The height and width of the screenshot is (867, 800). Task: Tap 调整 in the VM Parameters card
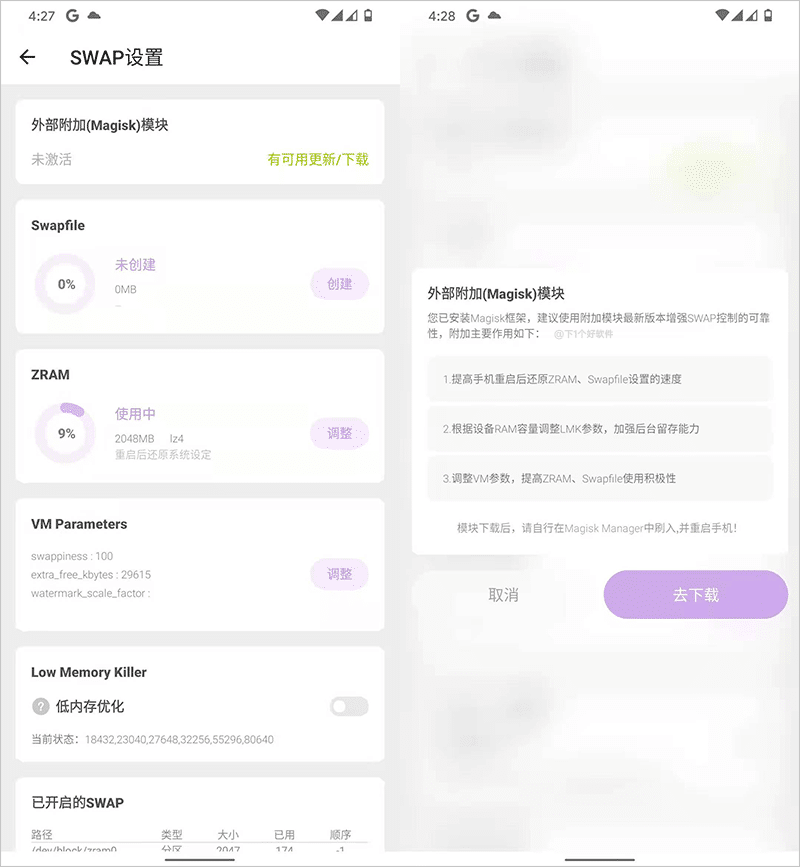coord(339,575)
